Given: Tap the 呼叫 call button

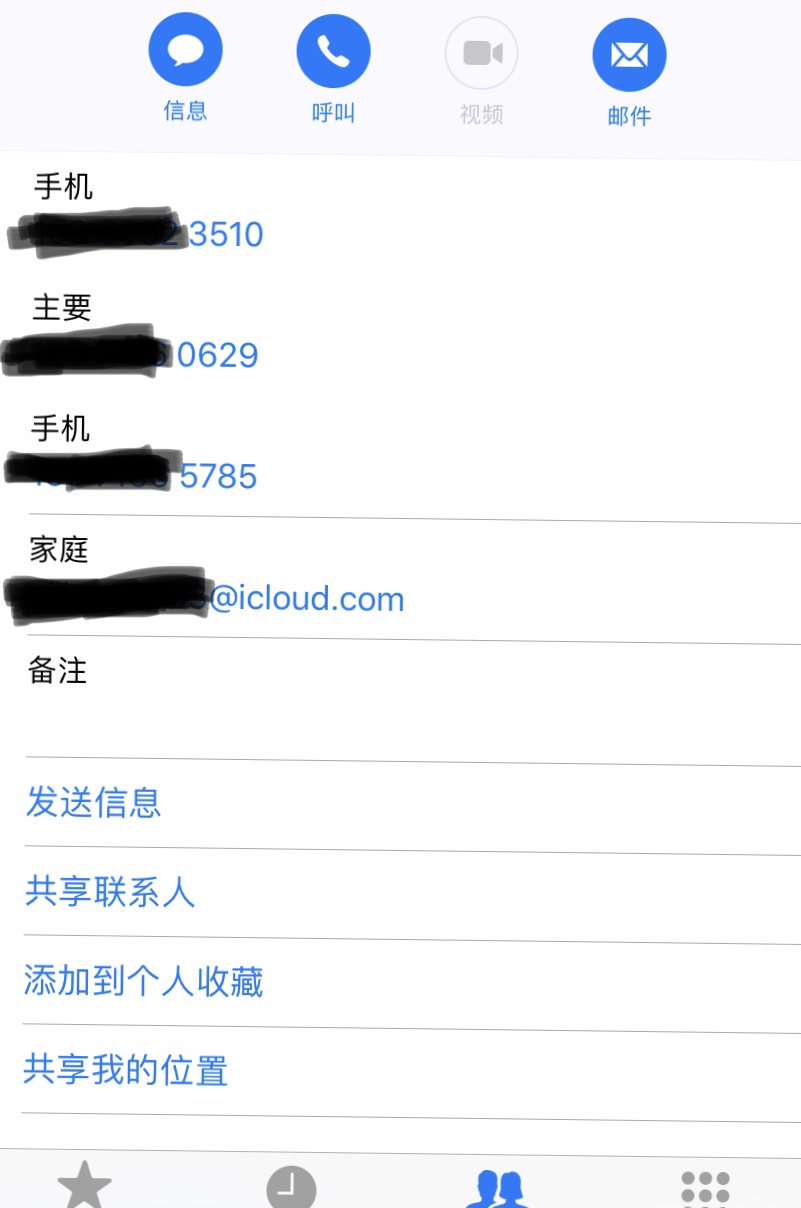Looking at the screenshot, I should [333, 51].
